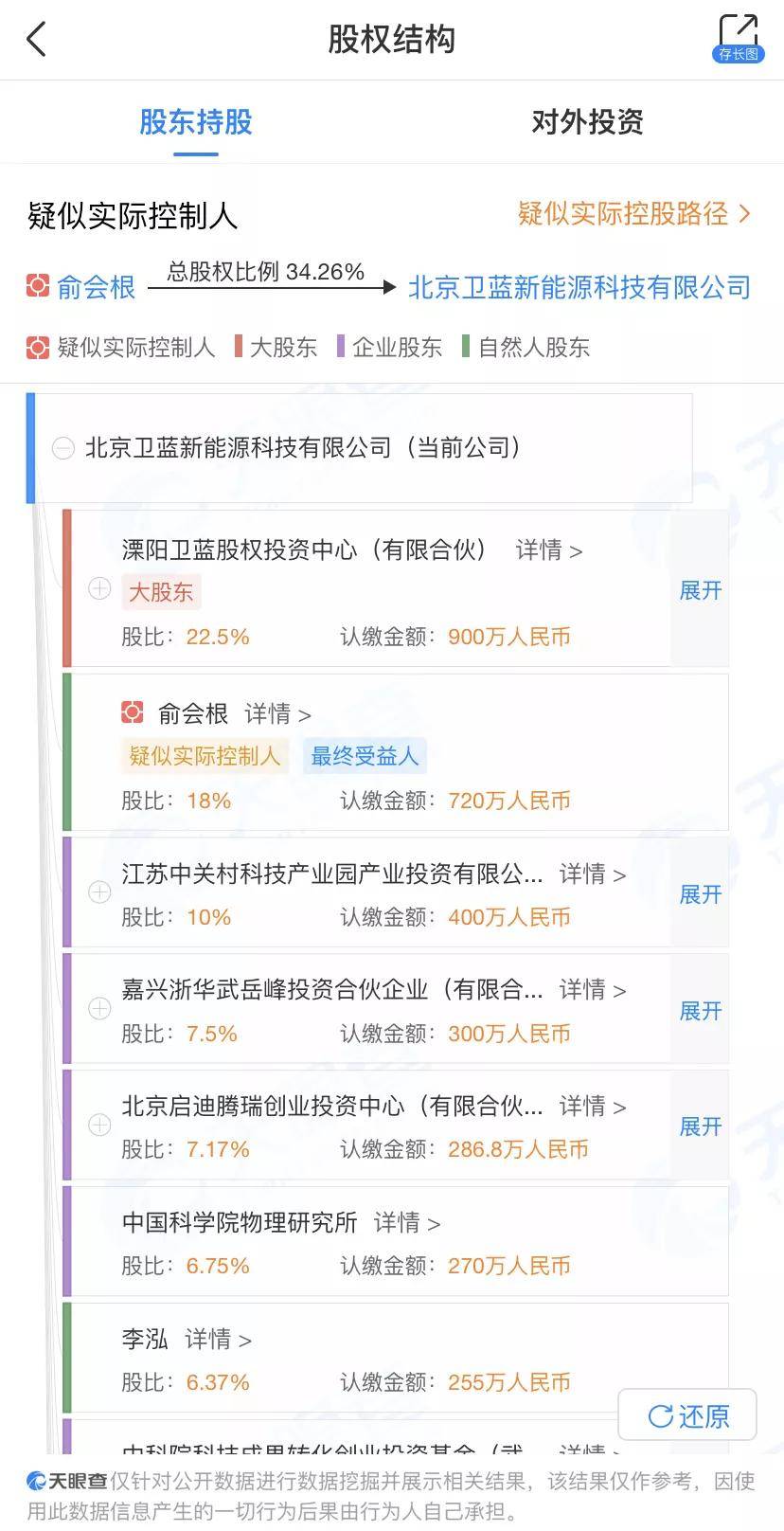Click the red controller icon beside 俞会根
Image resolution: width=784 pixels, height=1531 pixels.
pyautogui.click(x=38, y=285)
